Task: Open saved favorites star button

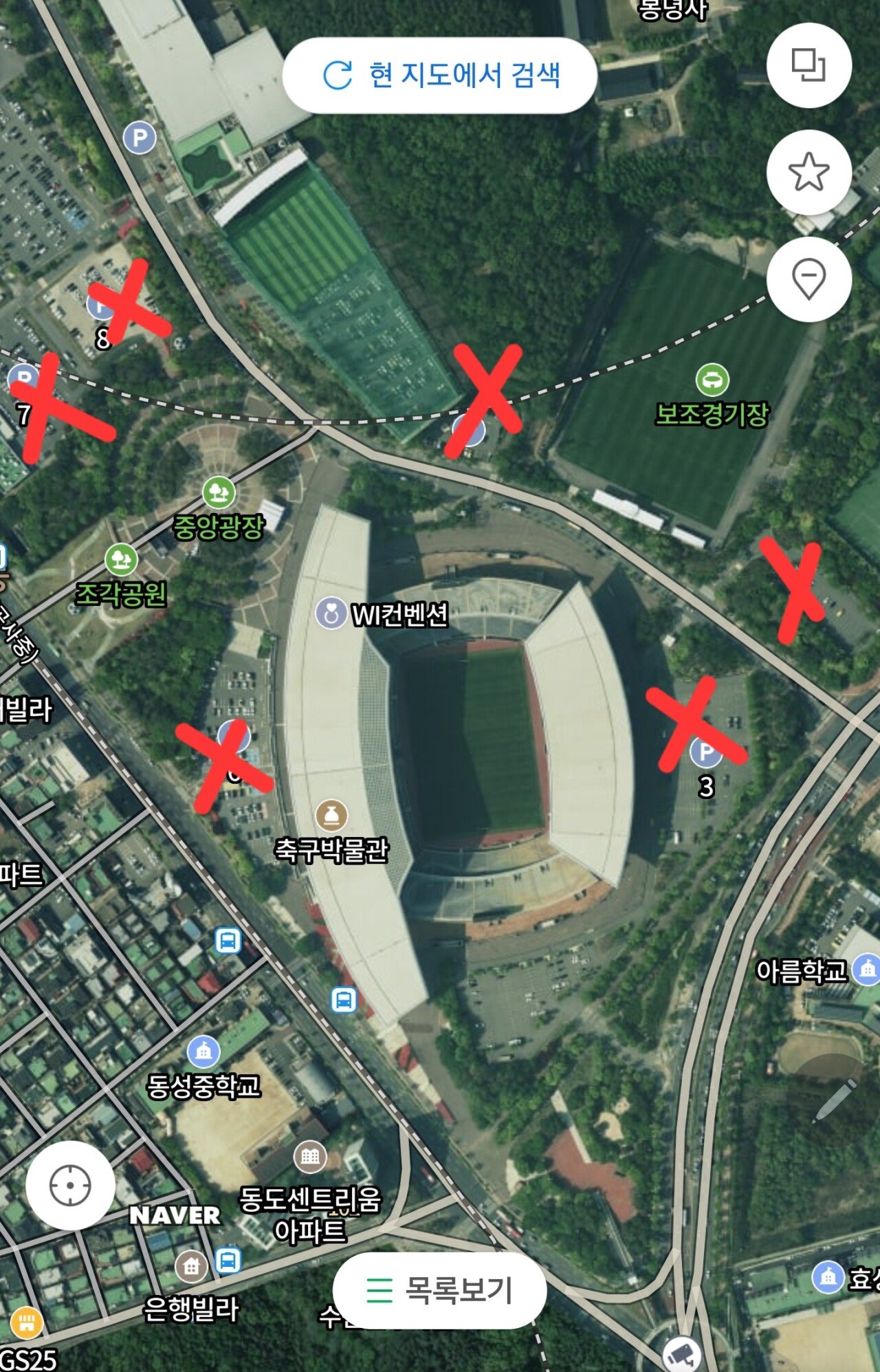Action: click(808, 172)
